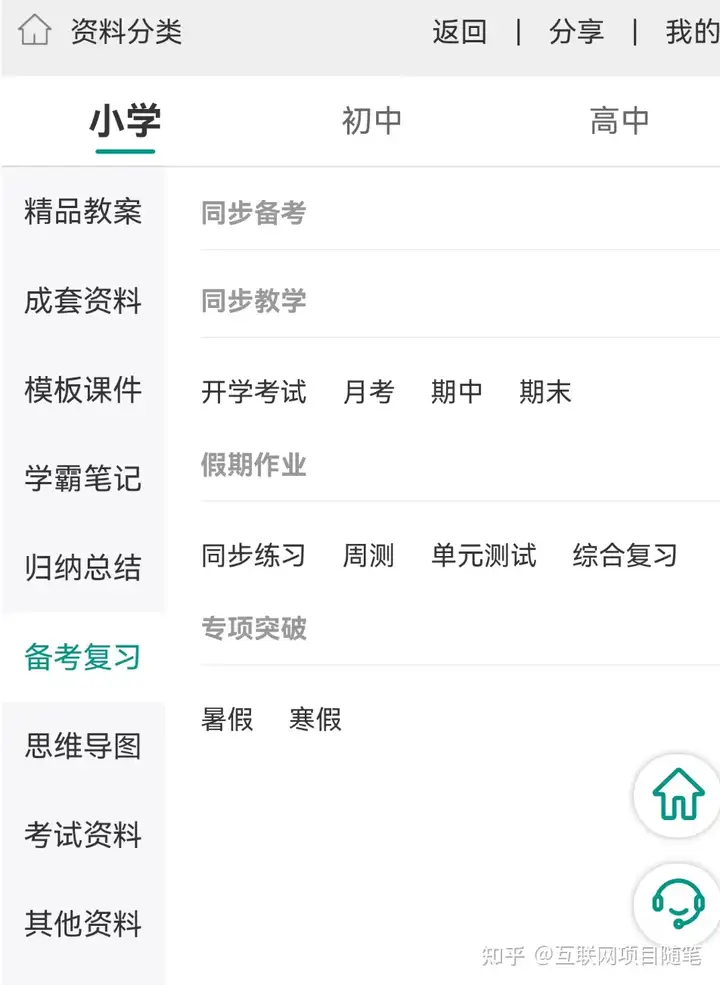The width and height of the screenshot is (720, 985).
Task: Select the 月考 filter
Action: coord(368,392)
